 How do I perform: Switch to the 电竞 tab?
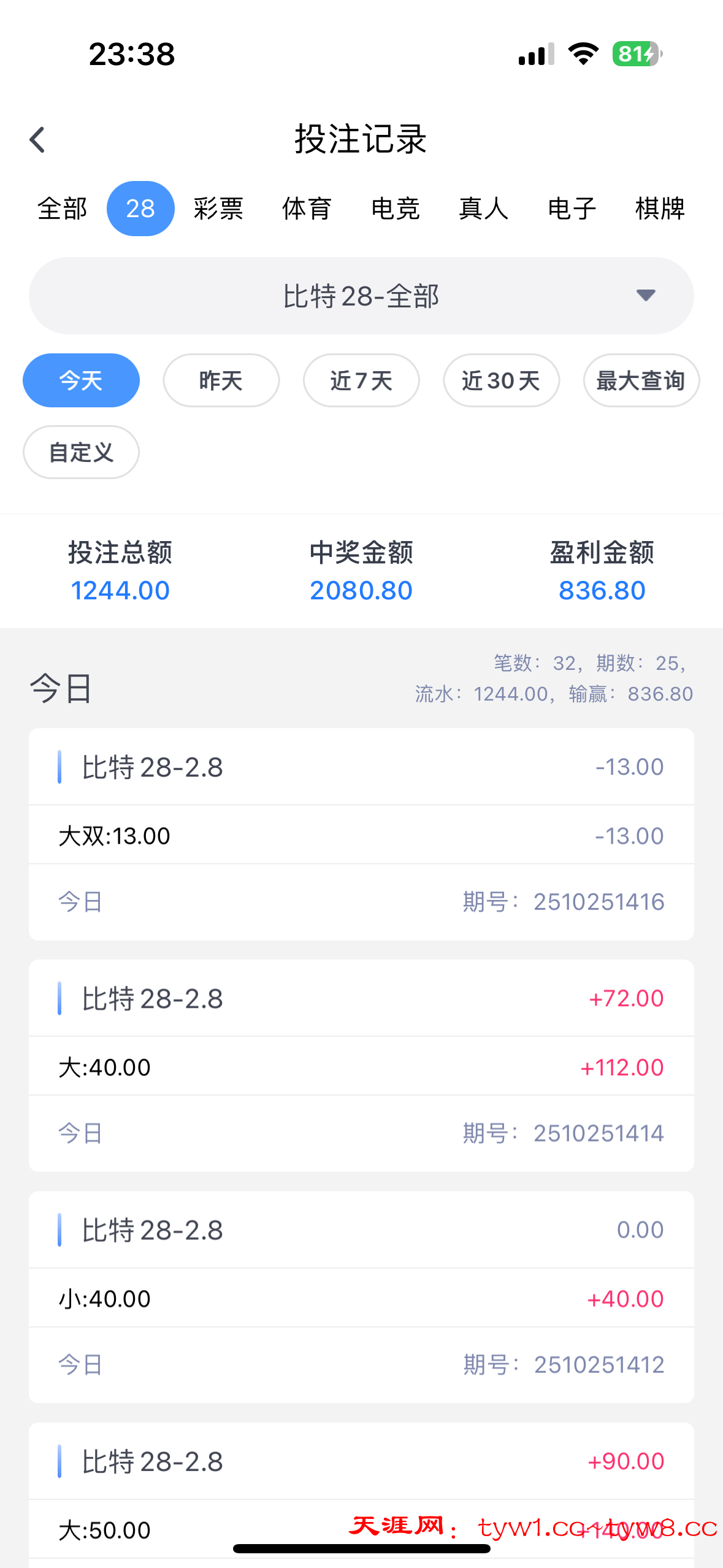coord(396,209)
